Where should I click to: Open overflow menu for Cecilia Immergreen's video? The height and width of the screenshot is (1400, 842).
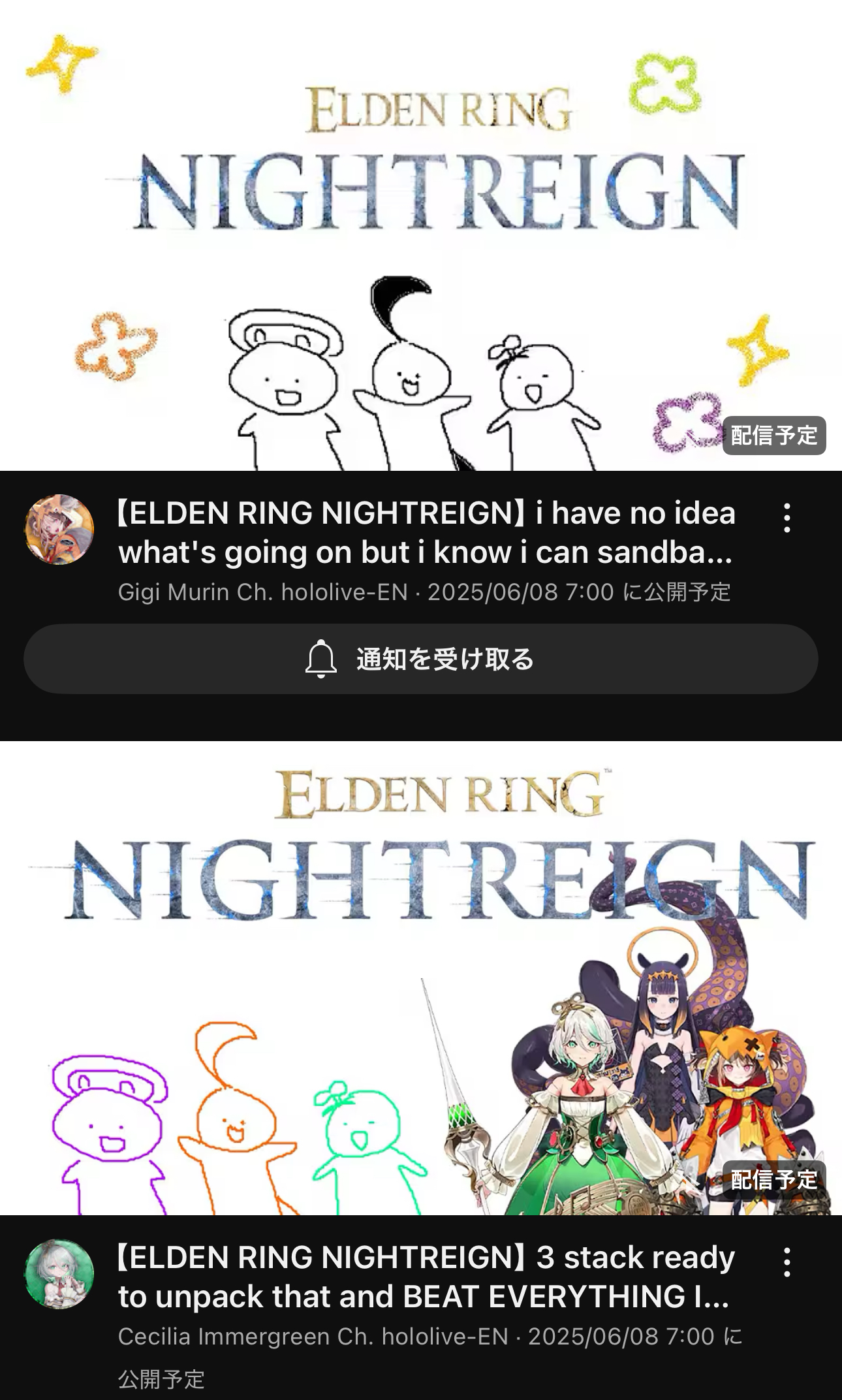pos(787,1262)
